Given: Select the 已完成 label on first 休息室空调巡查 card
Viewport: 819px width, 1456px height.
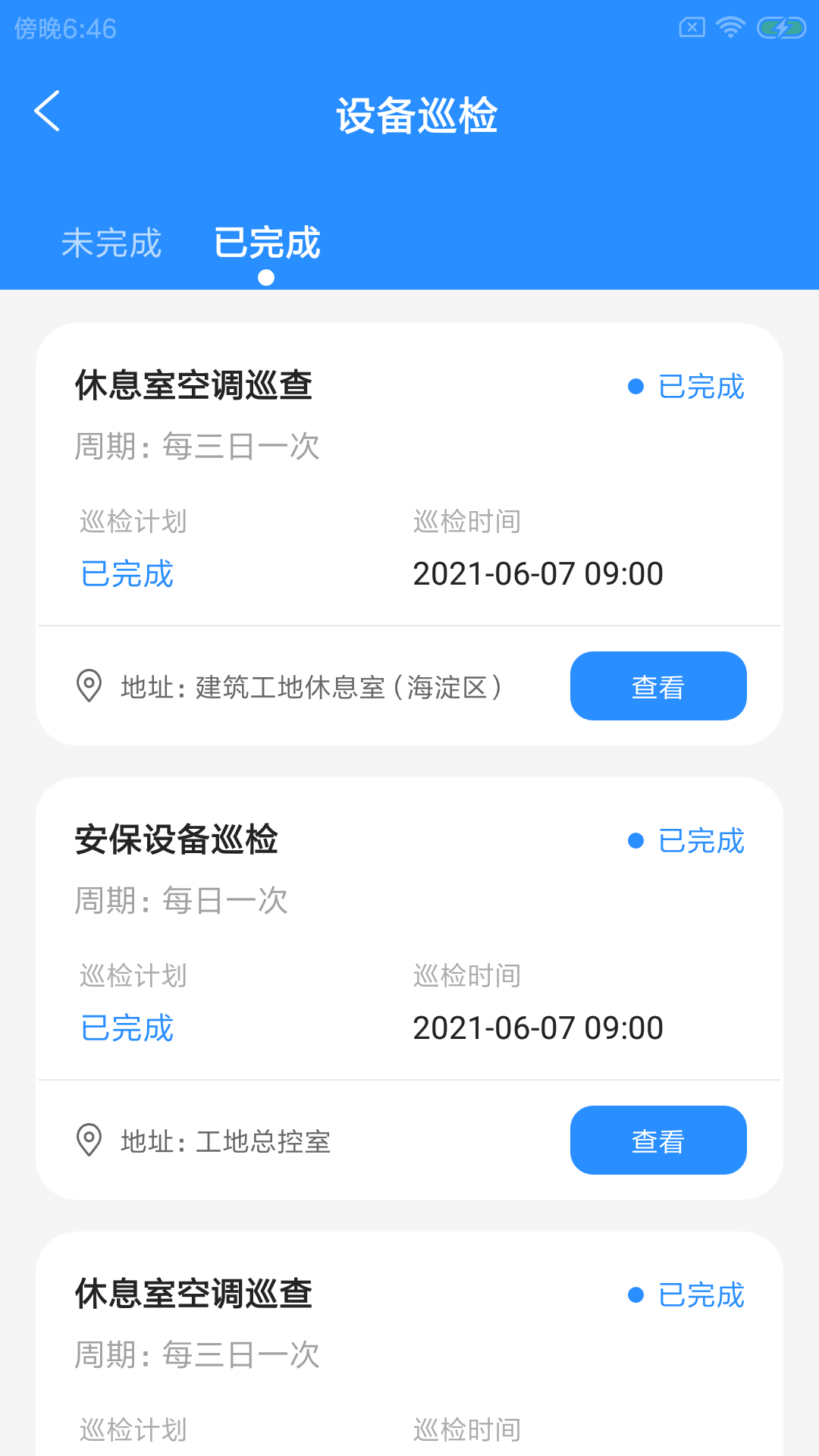Looking at the screenshot, I should click(x=700, y=387).
